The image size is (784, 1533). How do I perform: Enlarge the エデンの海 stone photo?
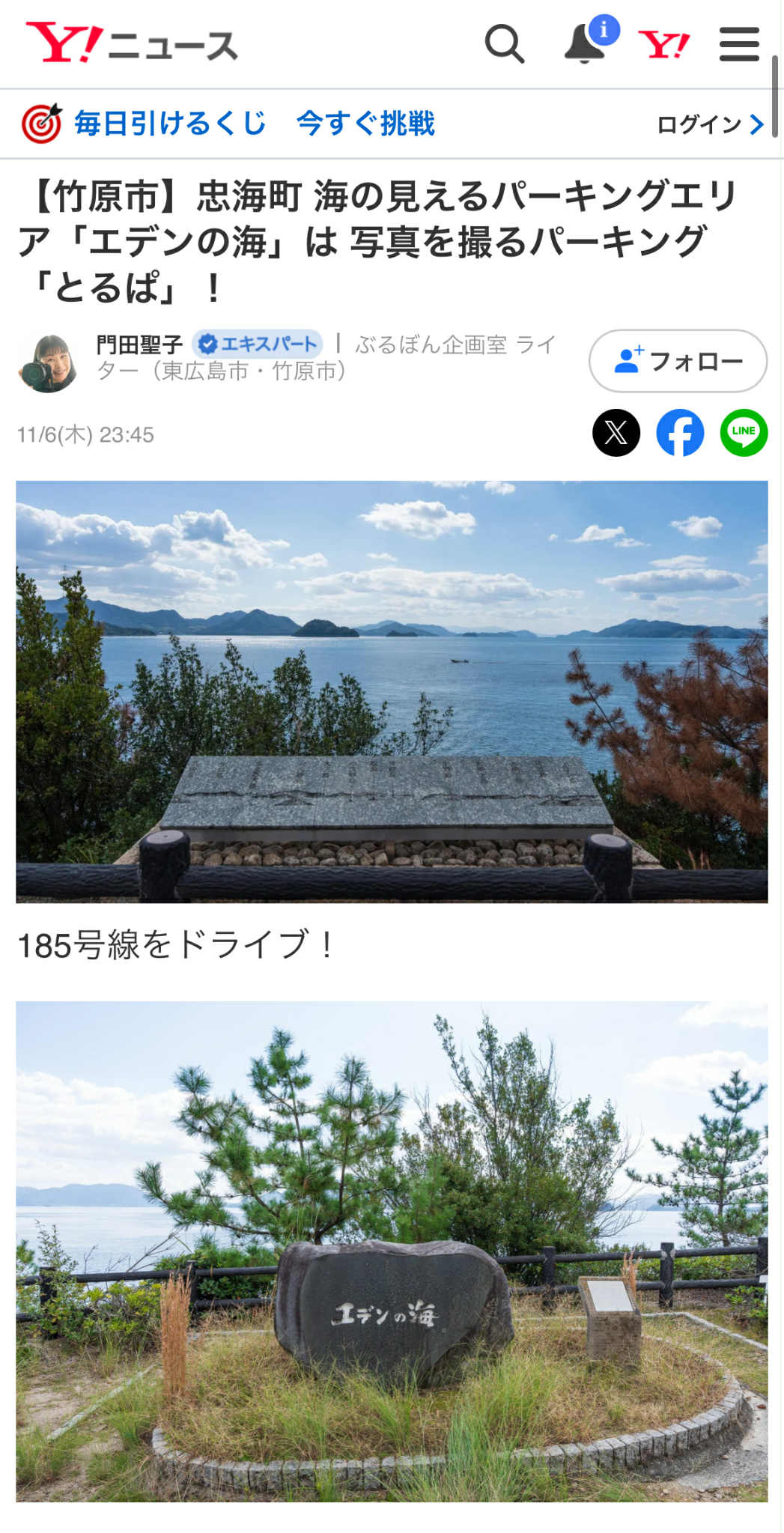click(x=392, y=1251)
